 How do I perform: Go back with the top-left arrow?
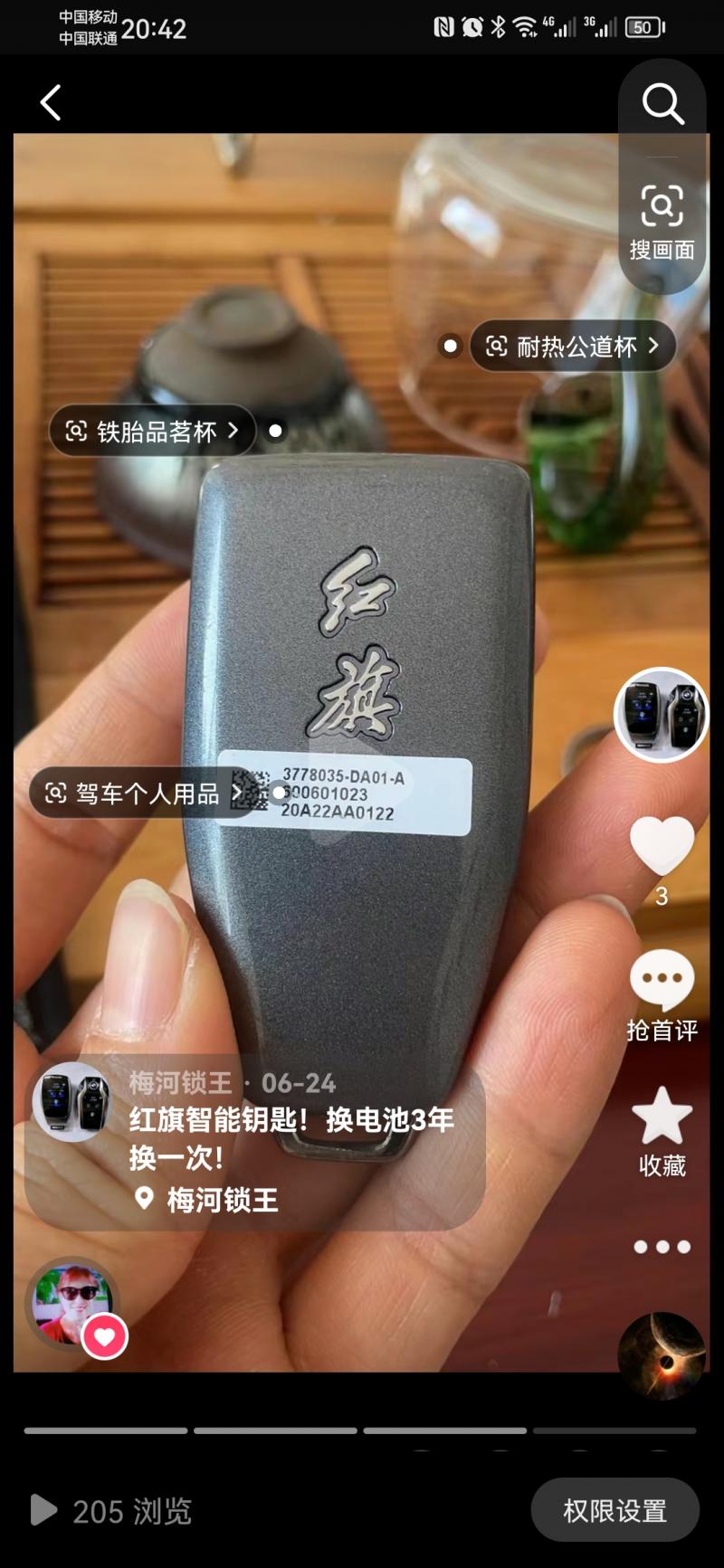[x=51, y=102]
